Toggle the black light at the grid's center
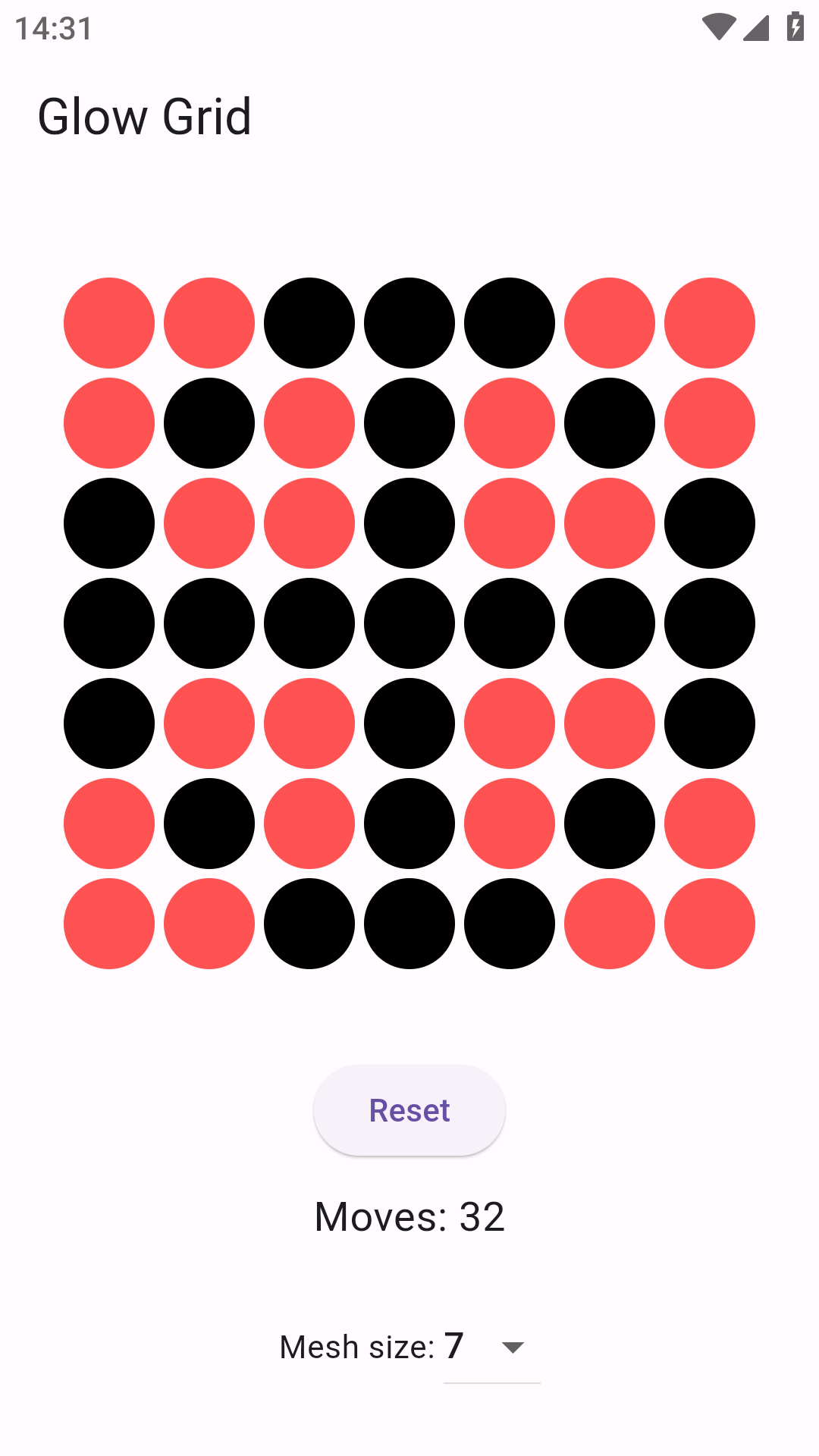The width and height of the screenshot is (819, 1456). pyautogui.click(x=409, y=623)
